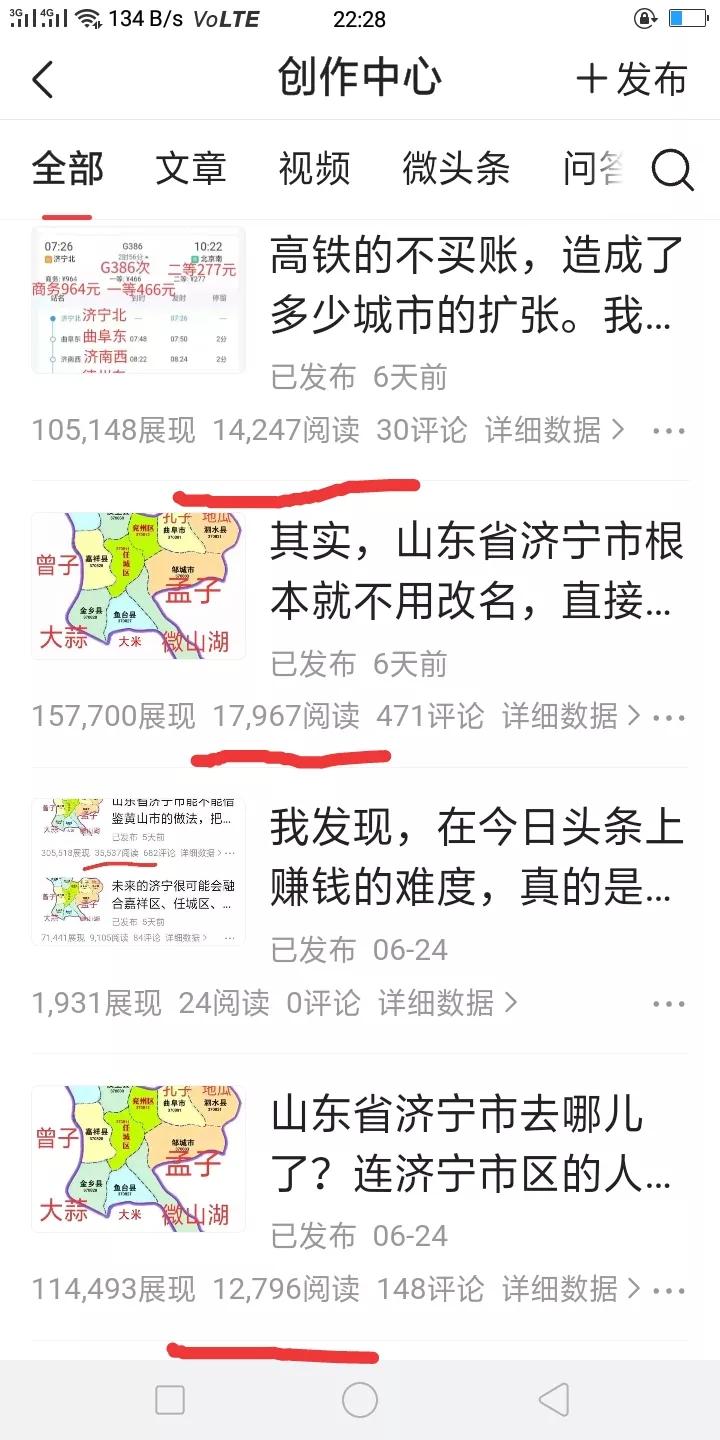Screen dimensions: 720x1440
Task: Tap the home circle navigation button
Action: tap(360, 1399)
